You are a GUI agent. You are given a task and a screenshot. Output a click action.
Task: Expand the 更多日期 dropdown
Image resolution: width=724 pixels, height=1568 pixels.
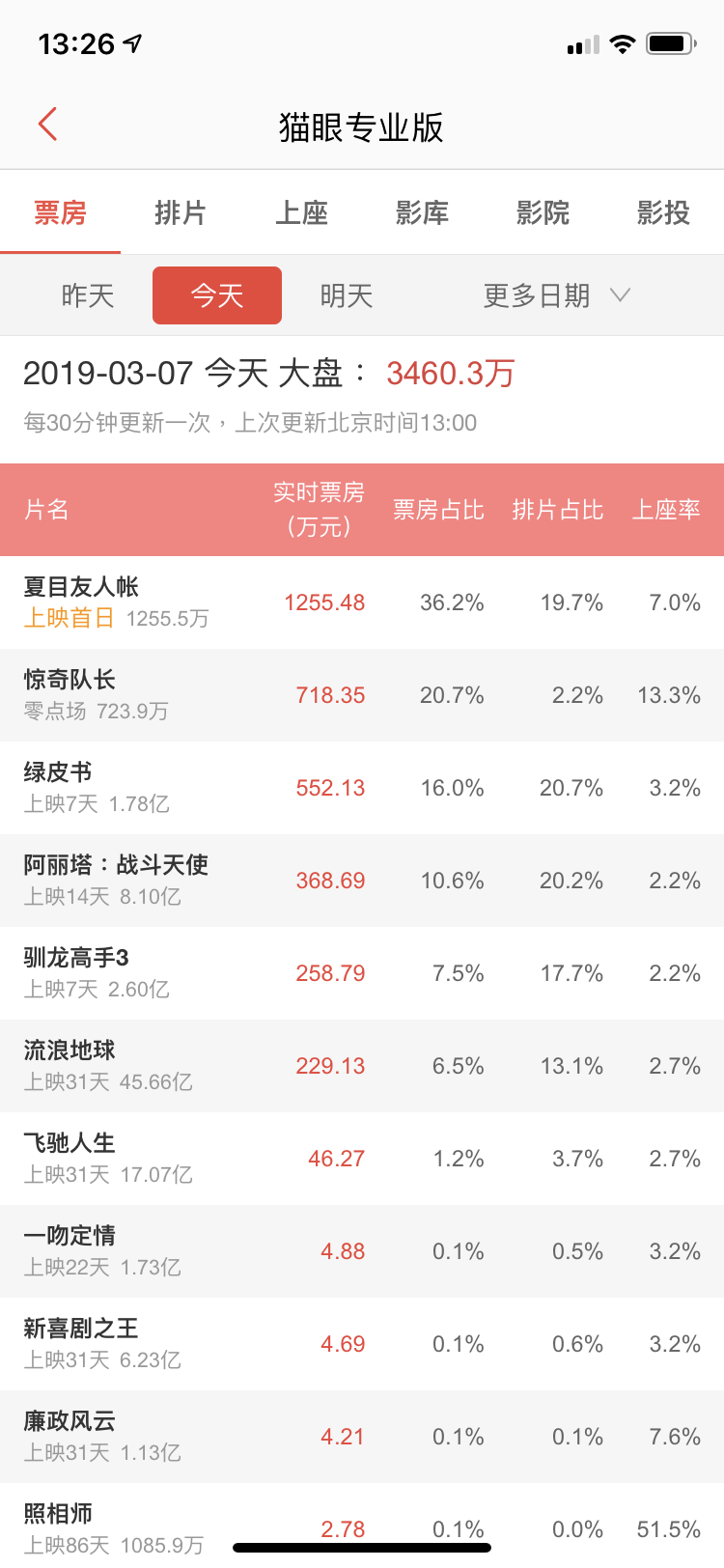point(557,295)
